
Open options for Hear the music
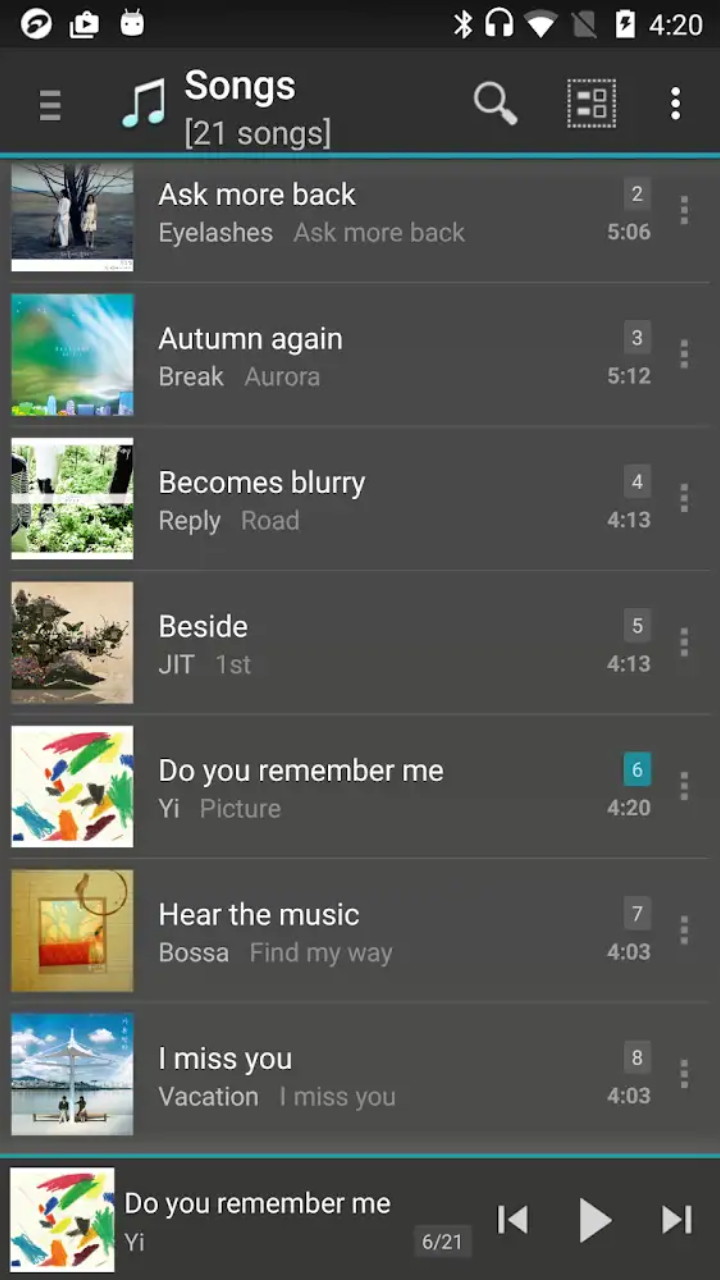[684, 931]
